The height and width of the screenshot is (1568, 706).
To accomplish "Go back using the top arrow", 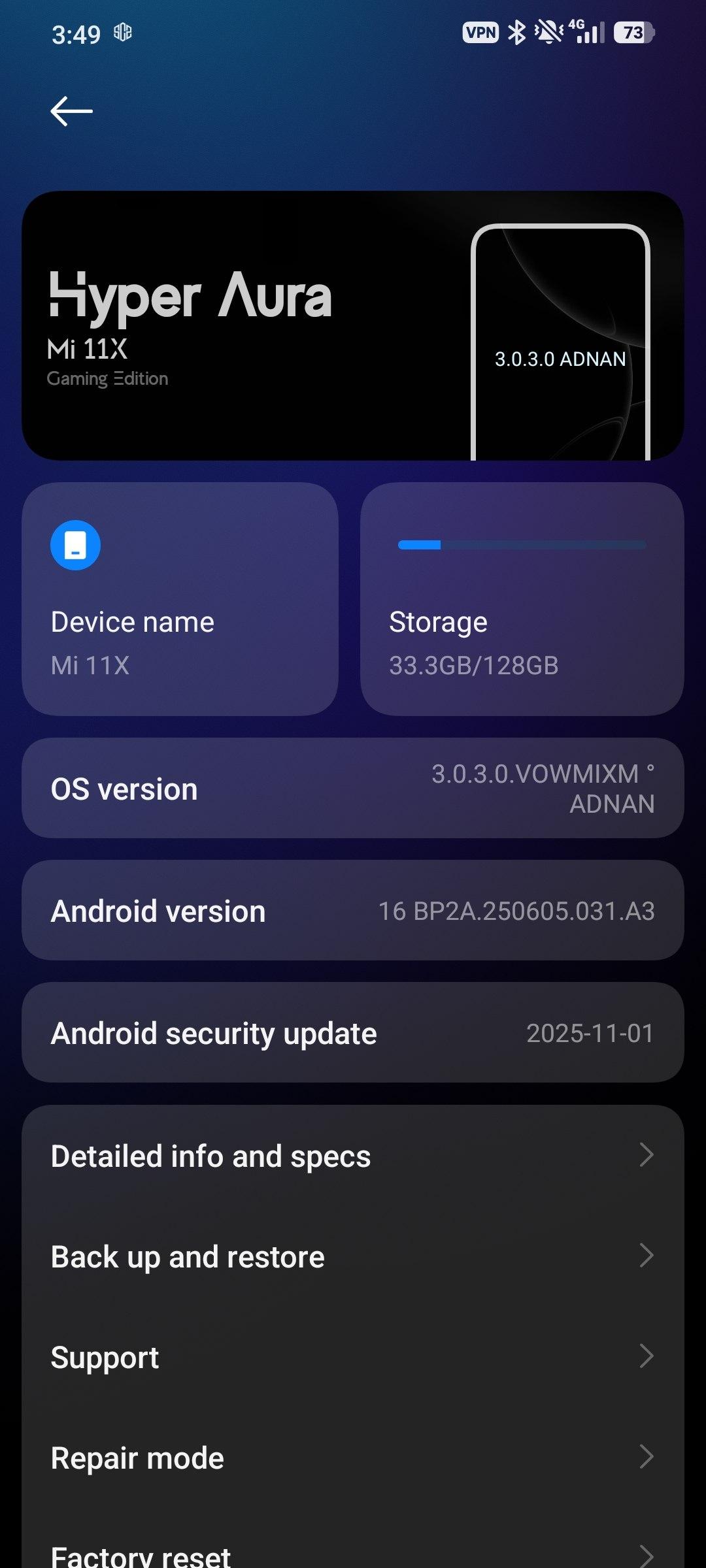I will [x=71, y=111].
